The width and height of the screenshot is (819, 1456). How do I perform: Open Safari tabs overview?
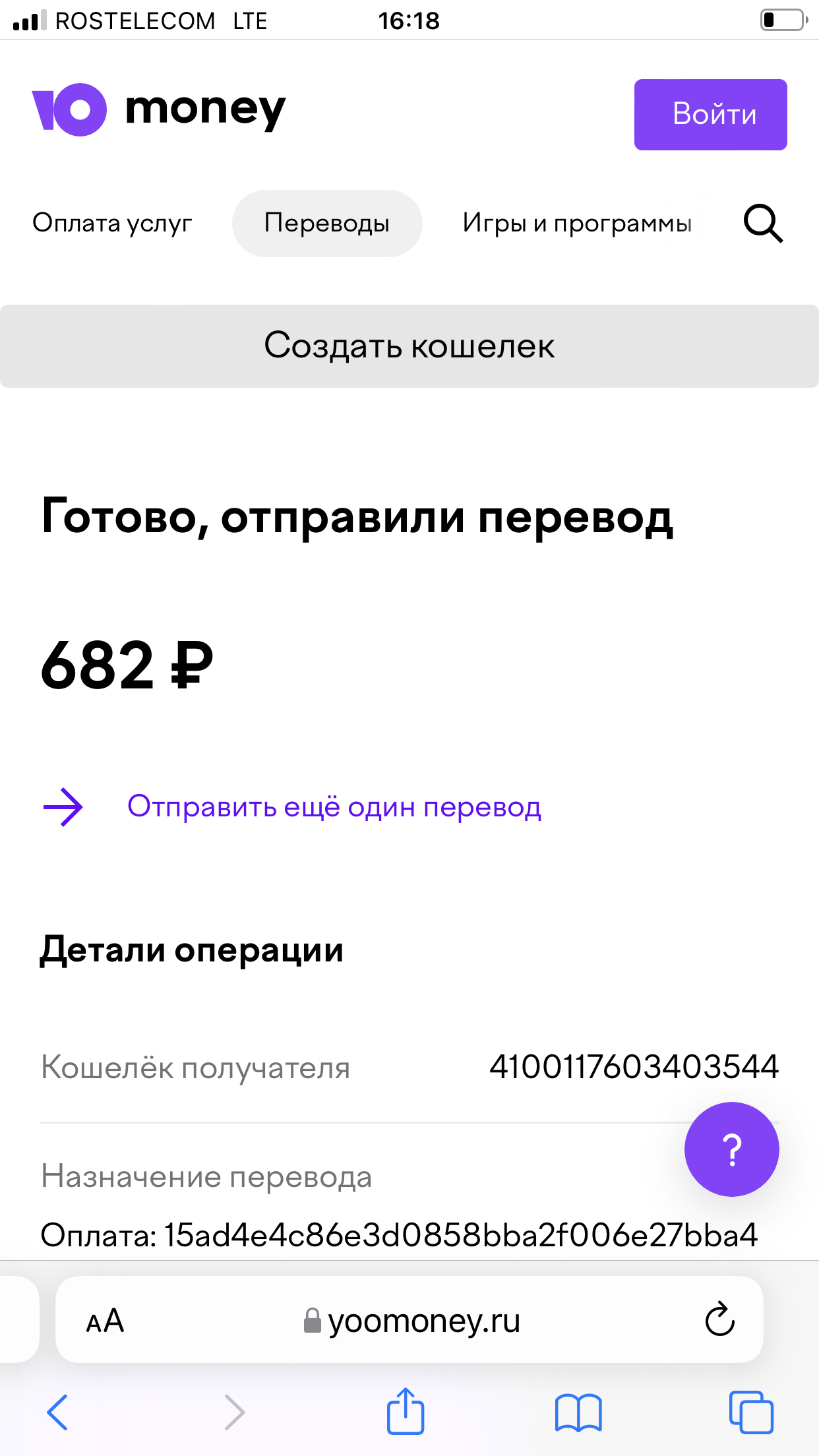[x=751, y=1412]
